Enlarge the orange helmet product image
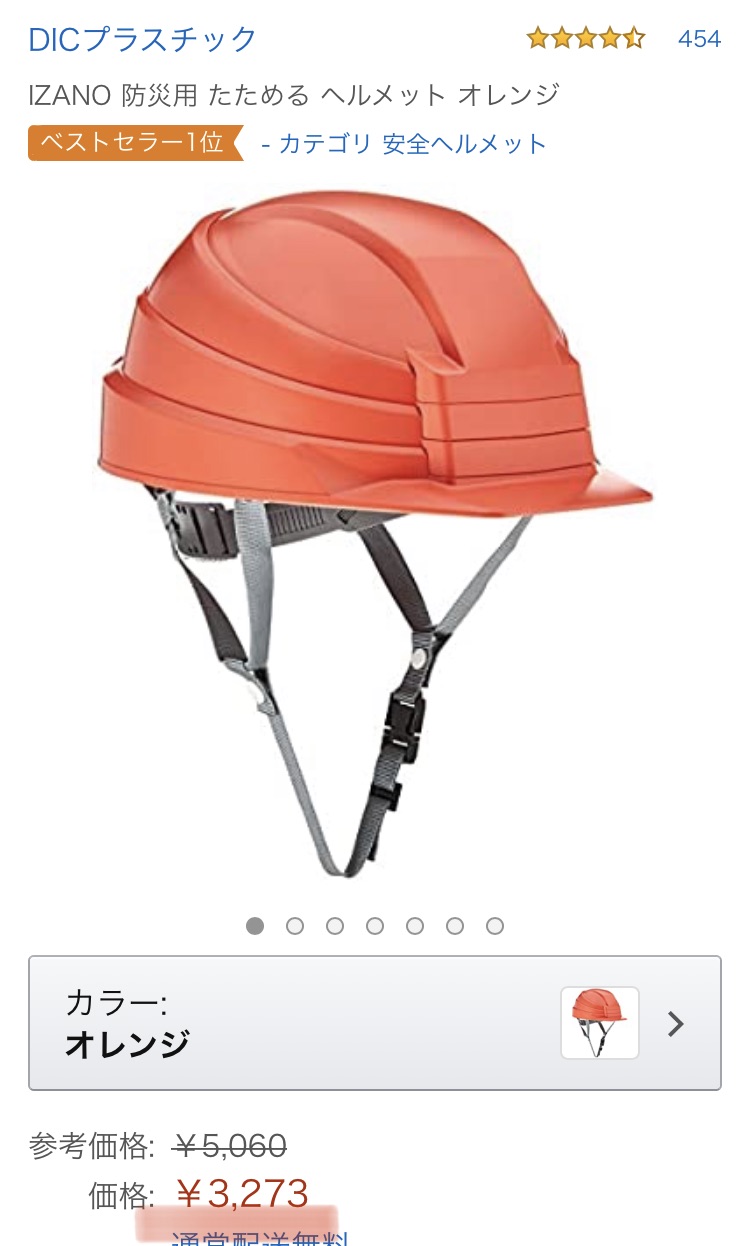 point(375,530)
